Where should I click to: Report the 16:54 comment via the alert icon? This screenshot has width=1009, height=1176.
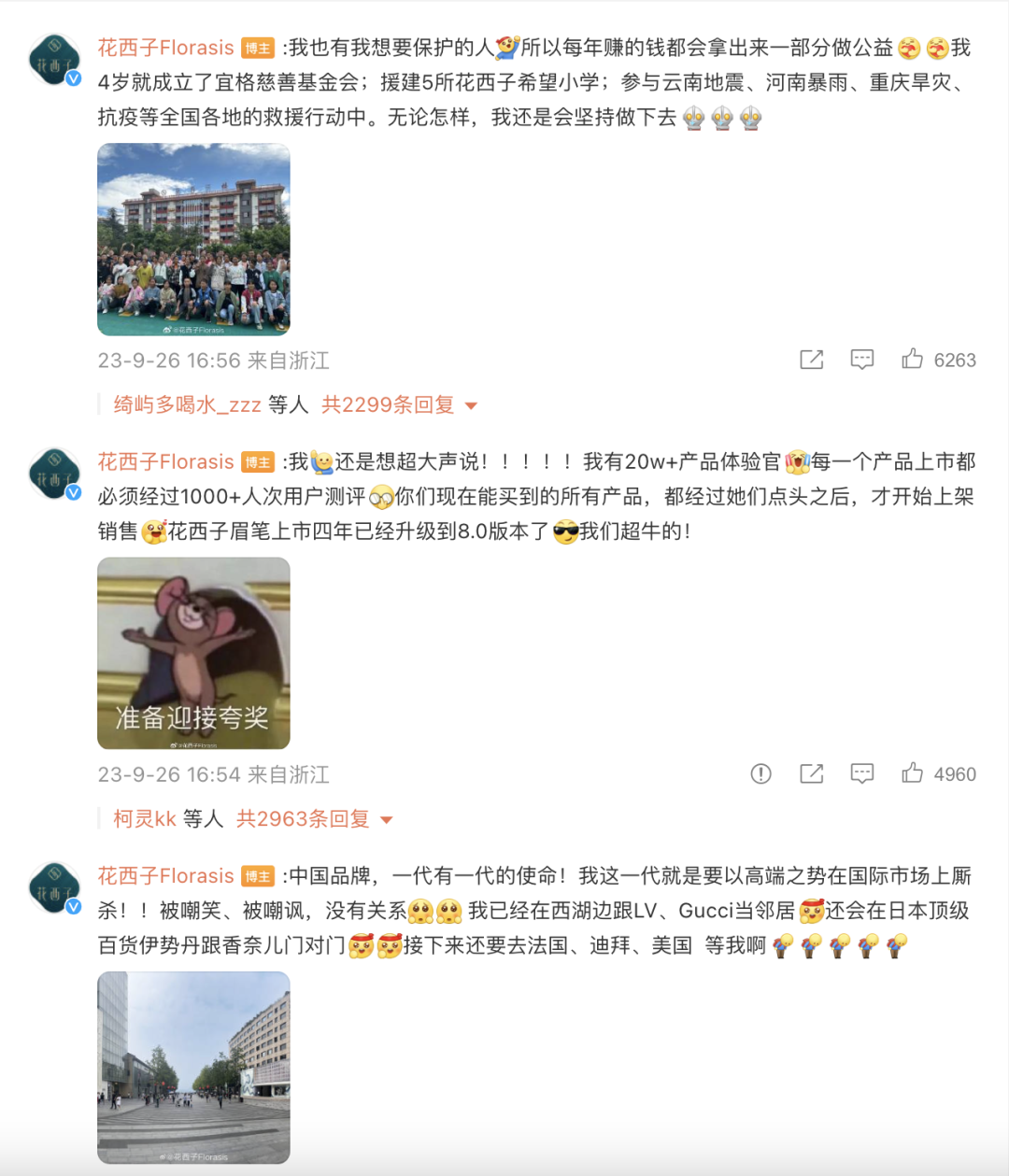(x=760, y=773)
